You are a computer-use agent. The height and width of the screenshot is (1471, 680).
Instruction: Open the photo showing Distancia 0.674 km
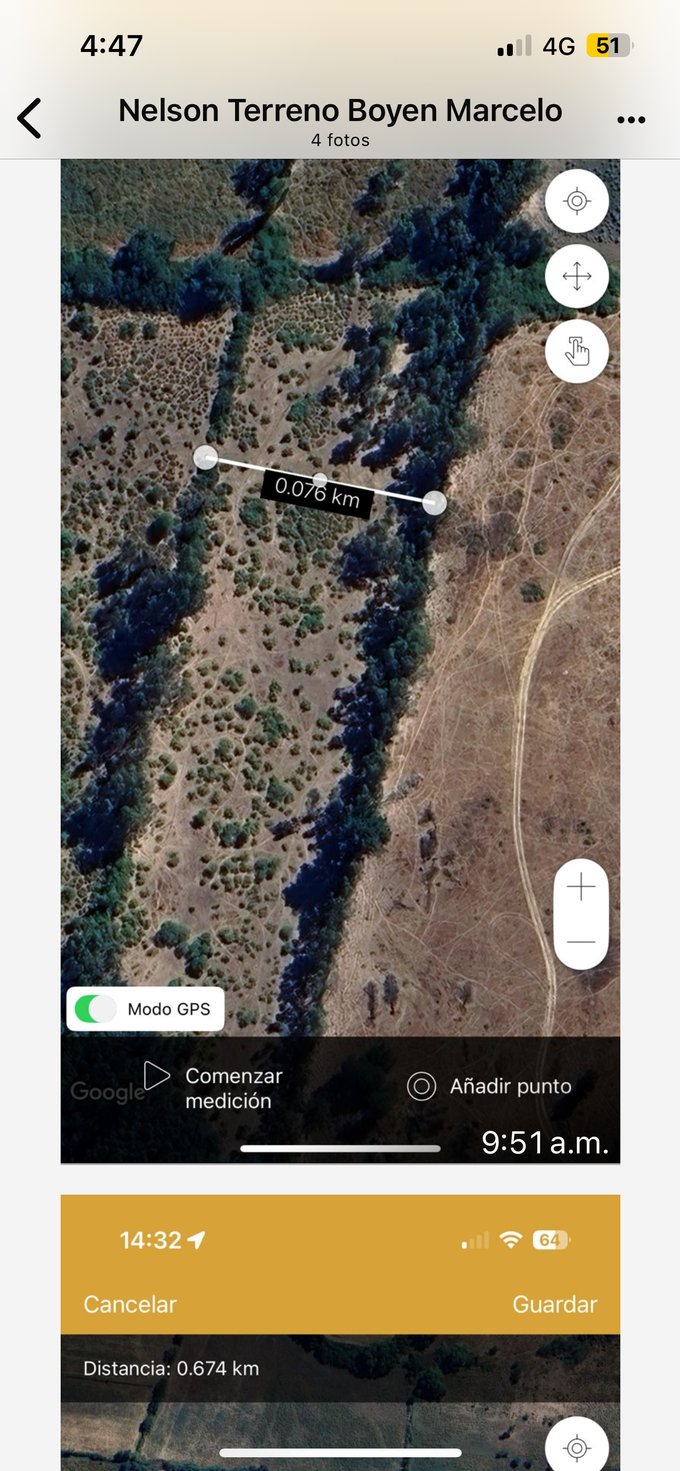coord(340,1330)
